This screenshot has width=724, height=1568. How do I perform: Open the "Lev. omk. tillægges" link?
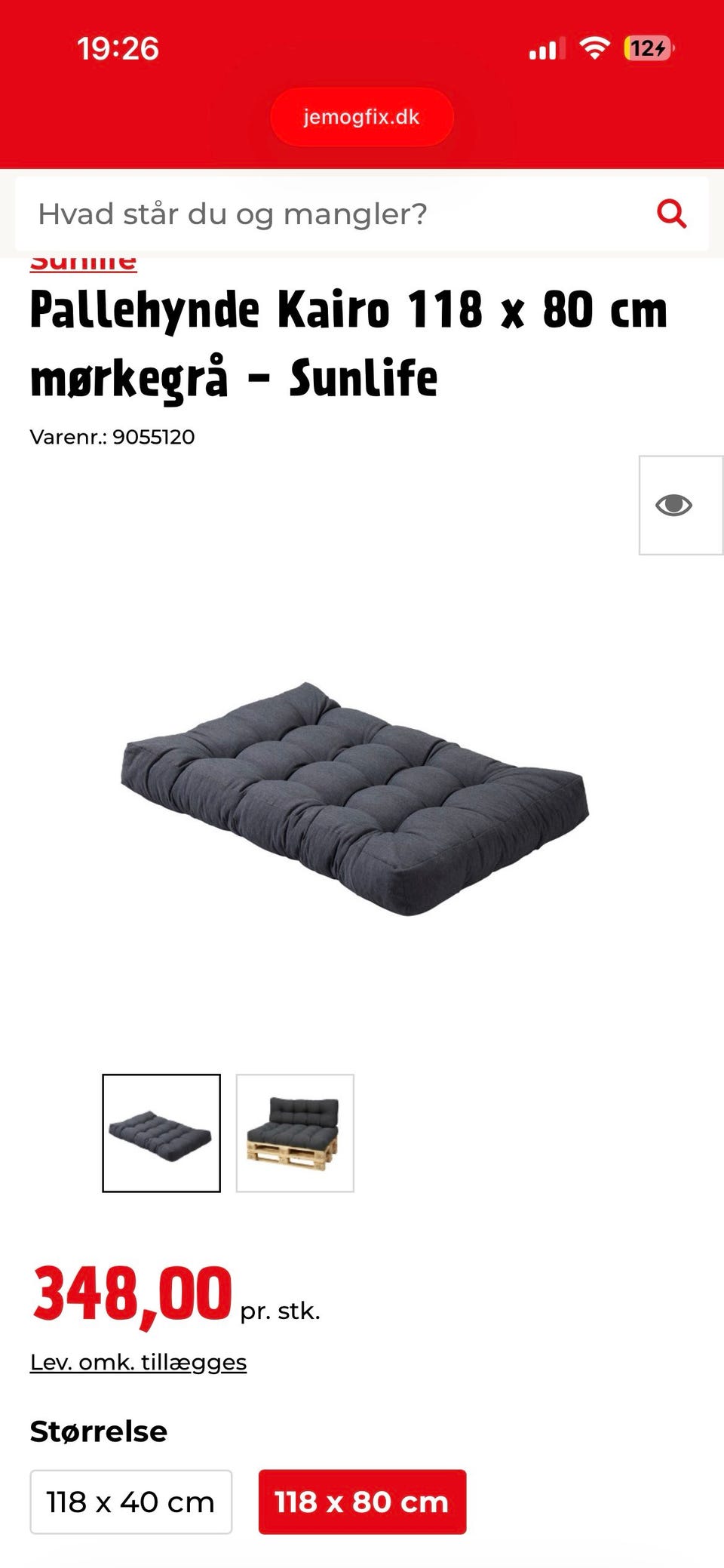click(x=138, y=1362)
